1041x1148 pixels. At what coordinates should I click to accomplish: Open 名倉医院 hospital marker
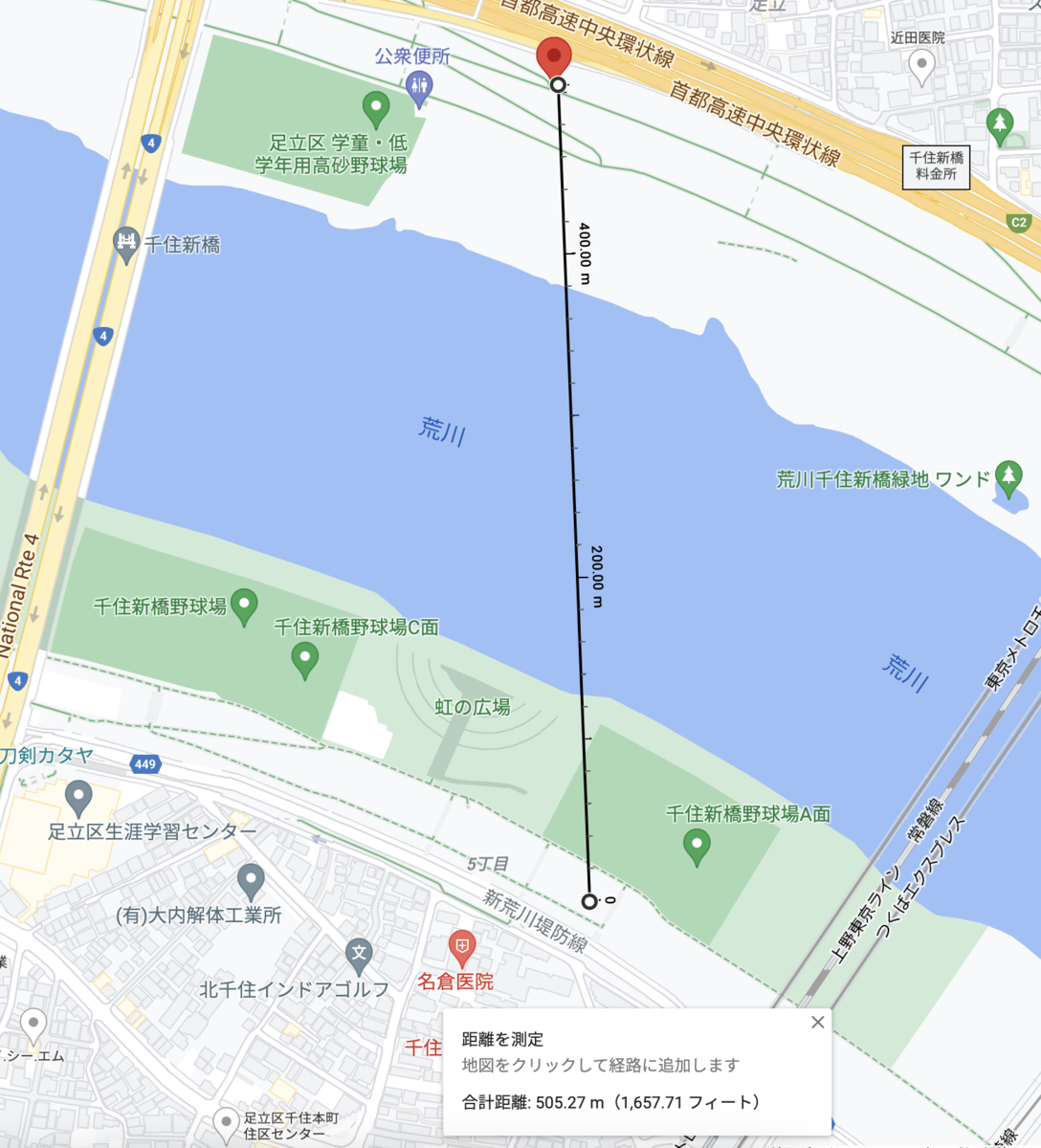(x=462, y=948)
